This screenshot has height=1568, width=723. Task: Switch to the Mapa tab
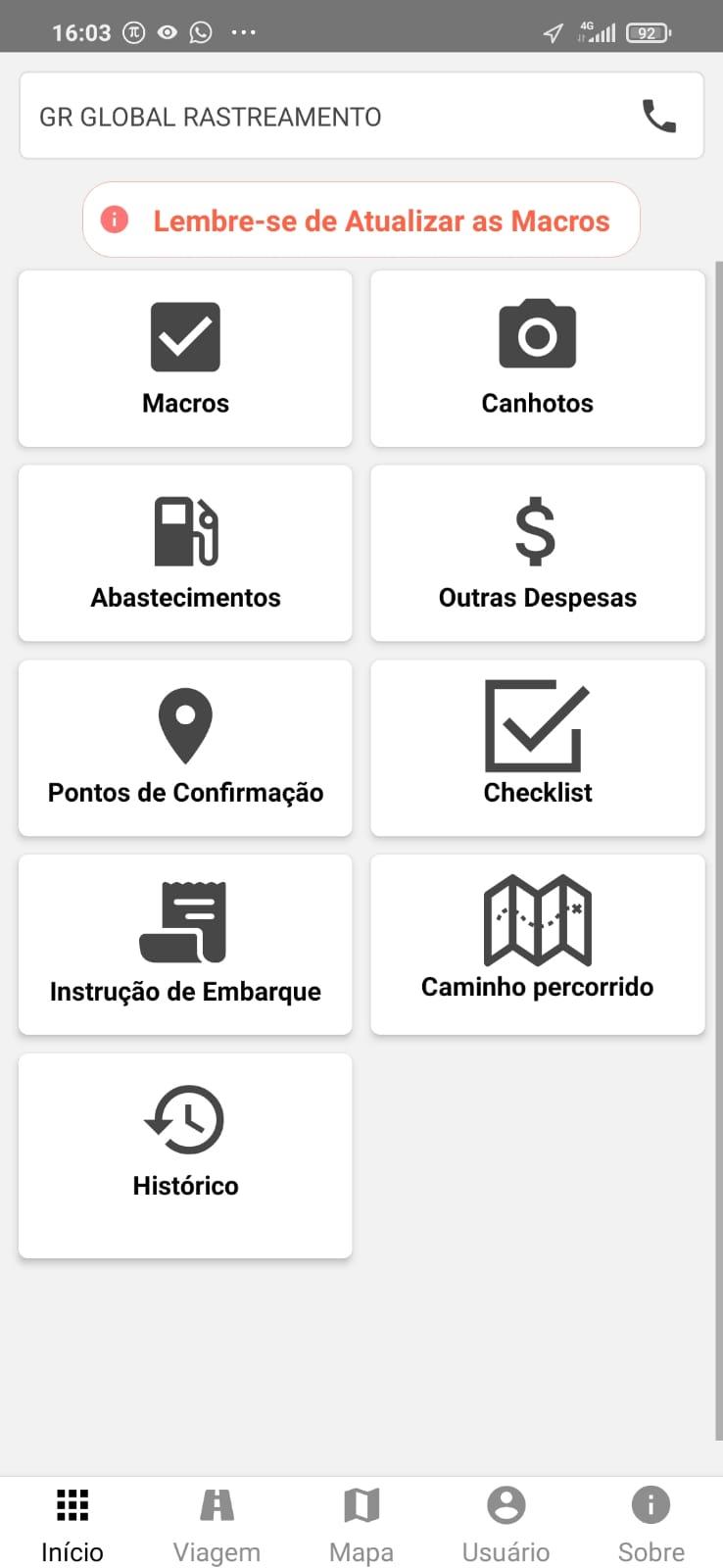point(361,1524)
